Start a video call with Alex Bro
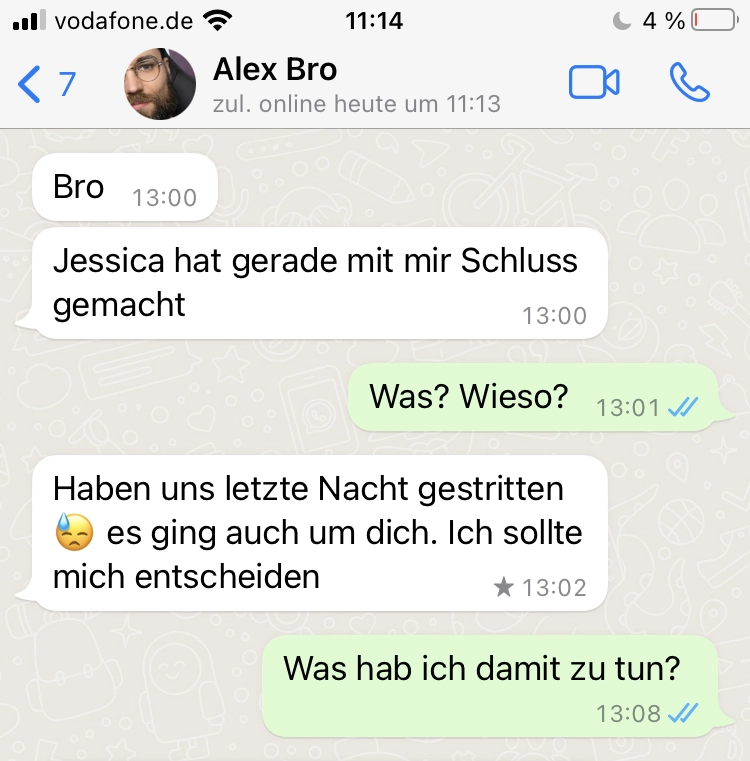This screenshot has width=750, height=761. point(594,84)
